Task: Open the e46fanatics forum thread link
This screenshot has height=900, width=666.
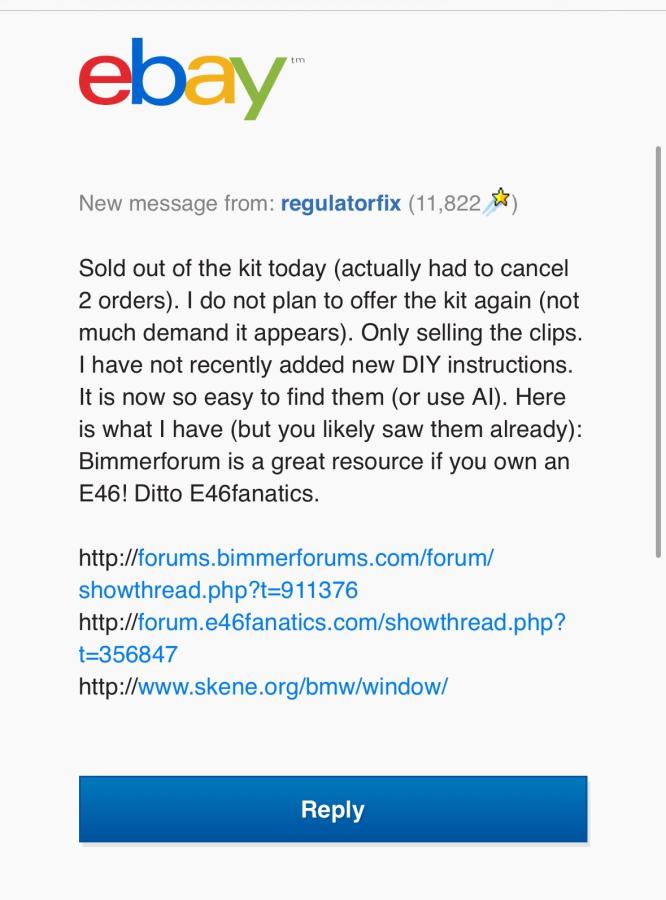Action: tap(351, 622)
